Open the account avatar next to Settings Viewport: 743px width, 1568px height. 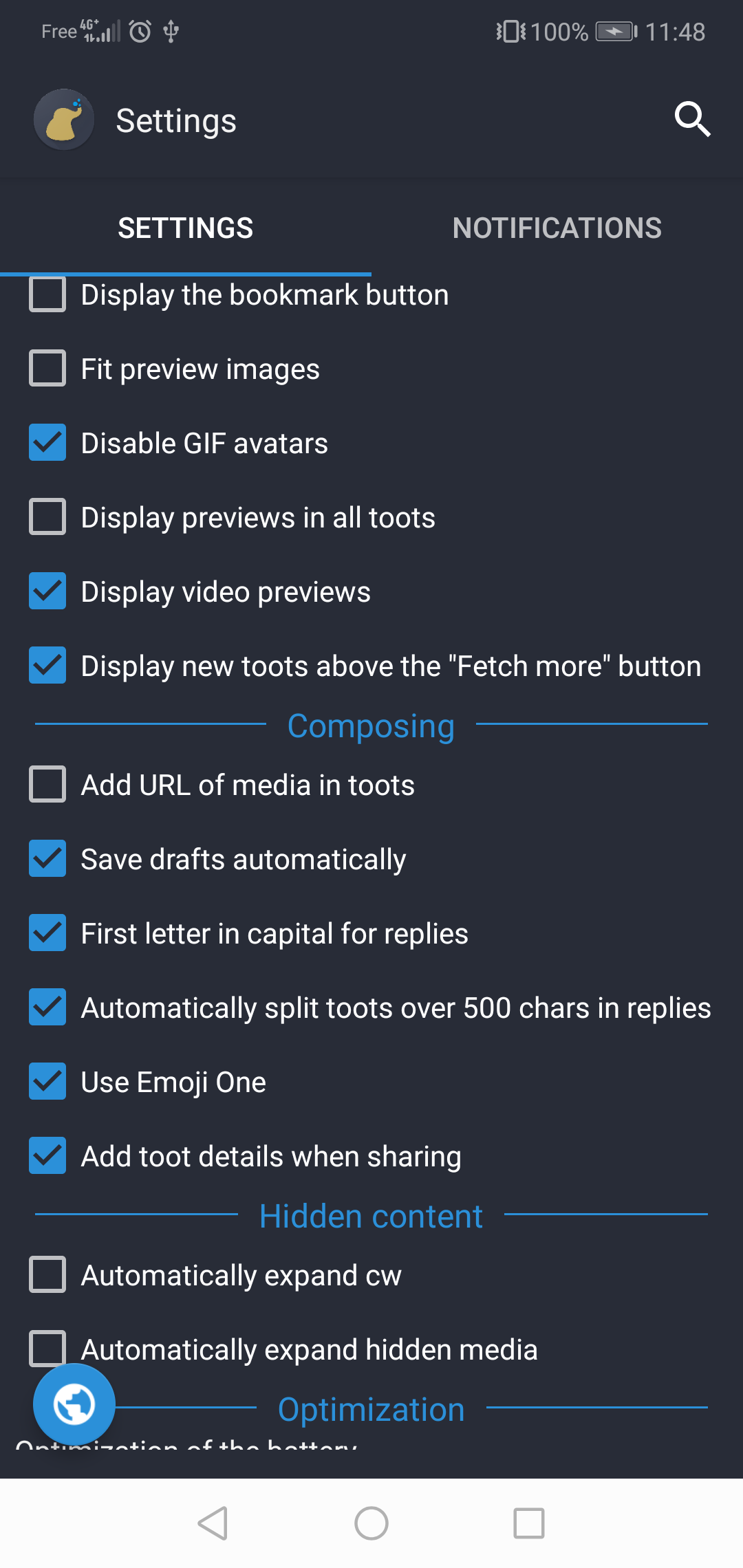click(x=64, y=120)
